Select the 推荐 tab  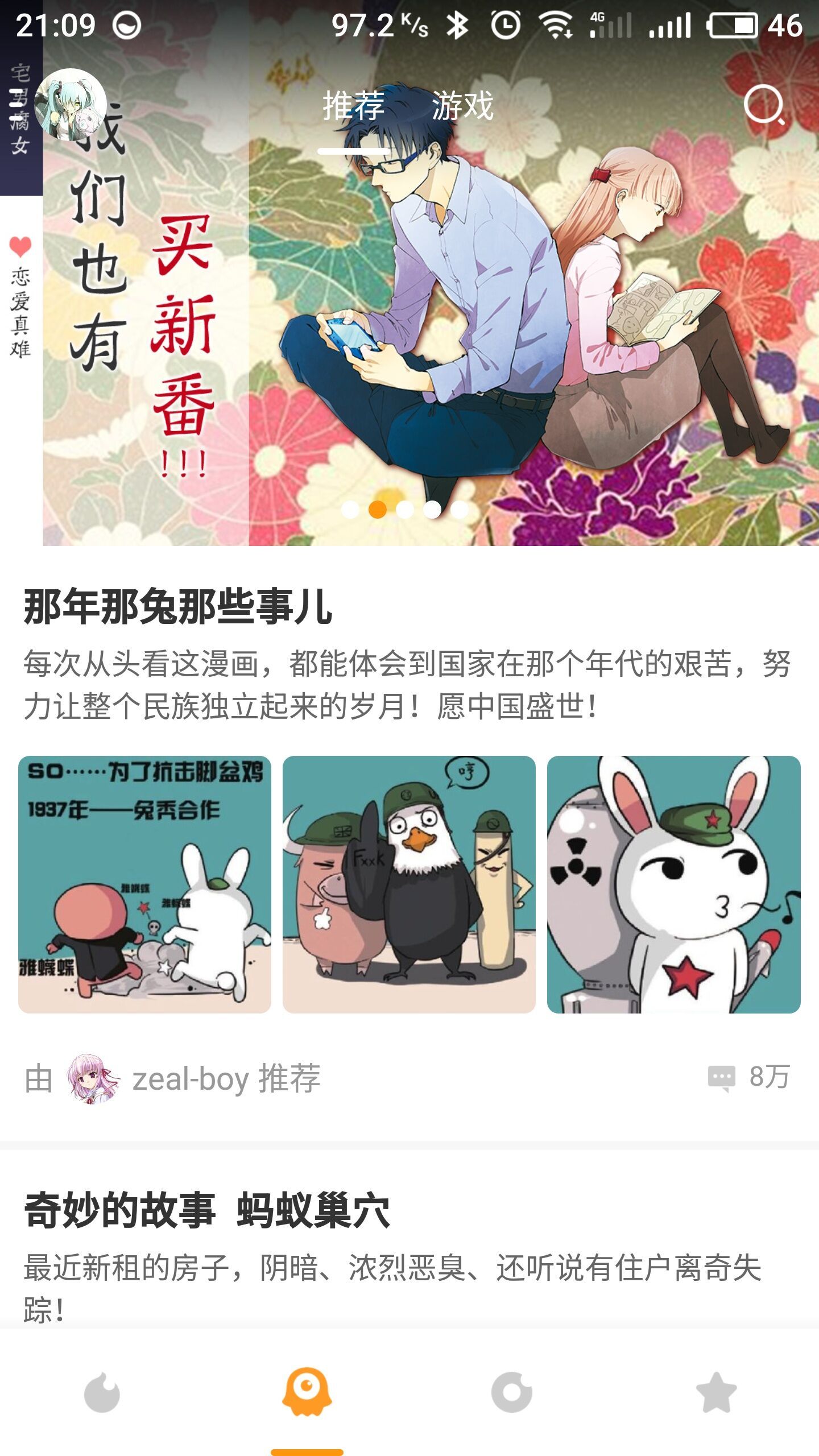(x=353, y=106)
